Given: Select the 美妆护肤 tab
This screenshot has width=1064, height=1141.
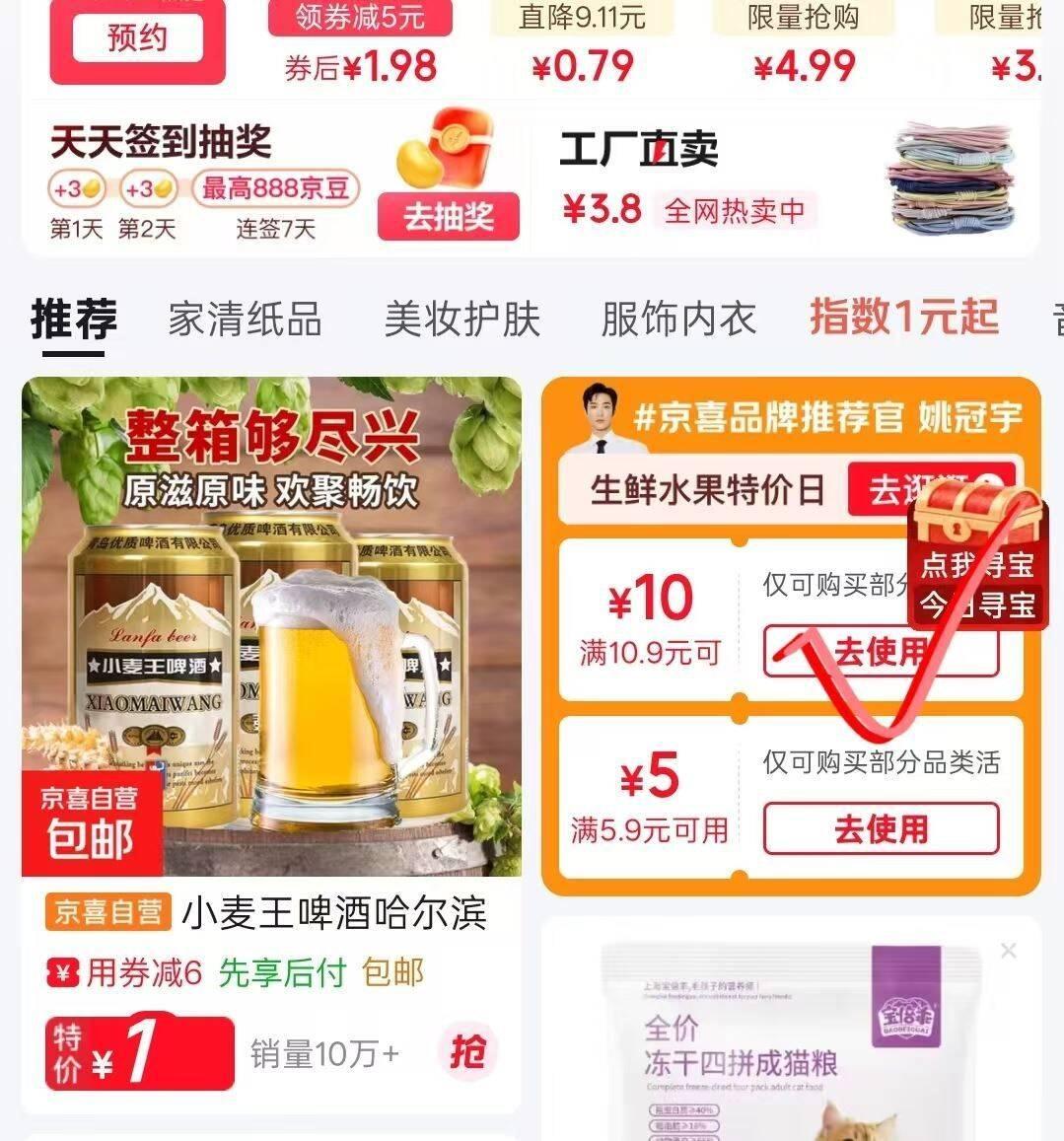Looking at the screenshot, I should coord(461,320).
